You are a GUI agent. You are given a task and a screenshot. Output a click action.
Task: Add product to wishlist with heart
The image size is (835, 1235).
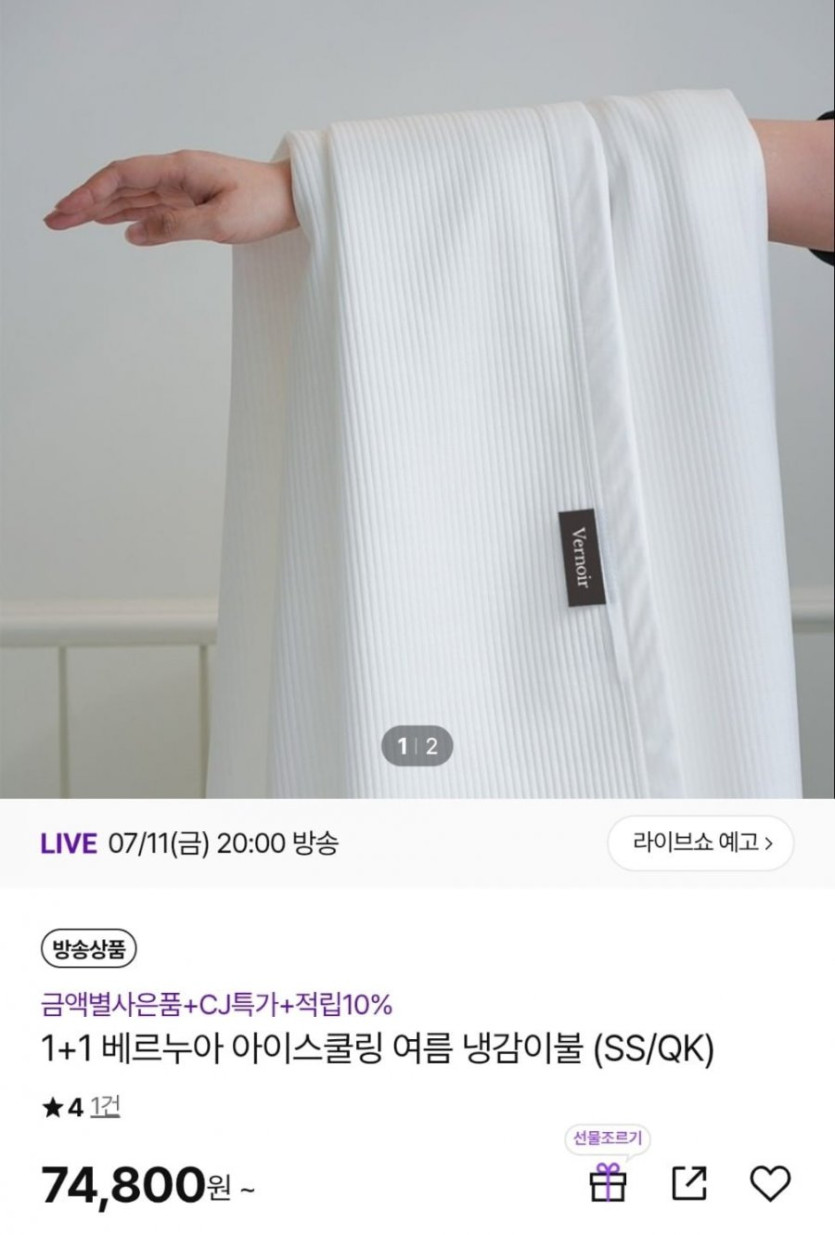[x=769, y=1183]
